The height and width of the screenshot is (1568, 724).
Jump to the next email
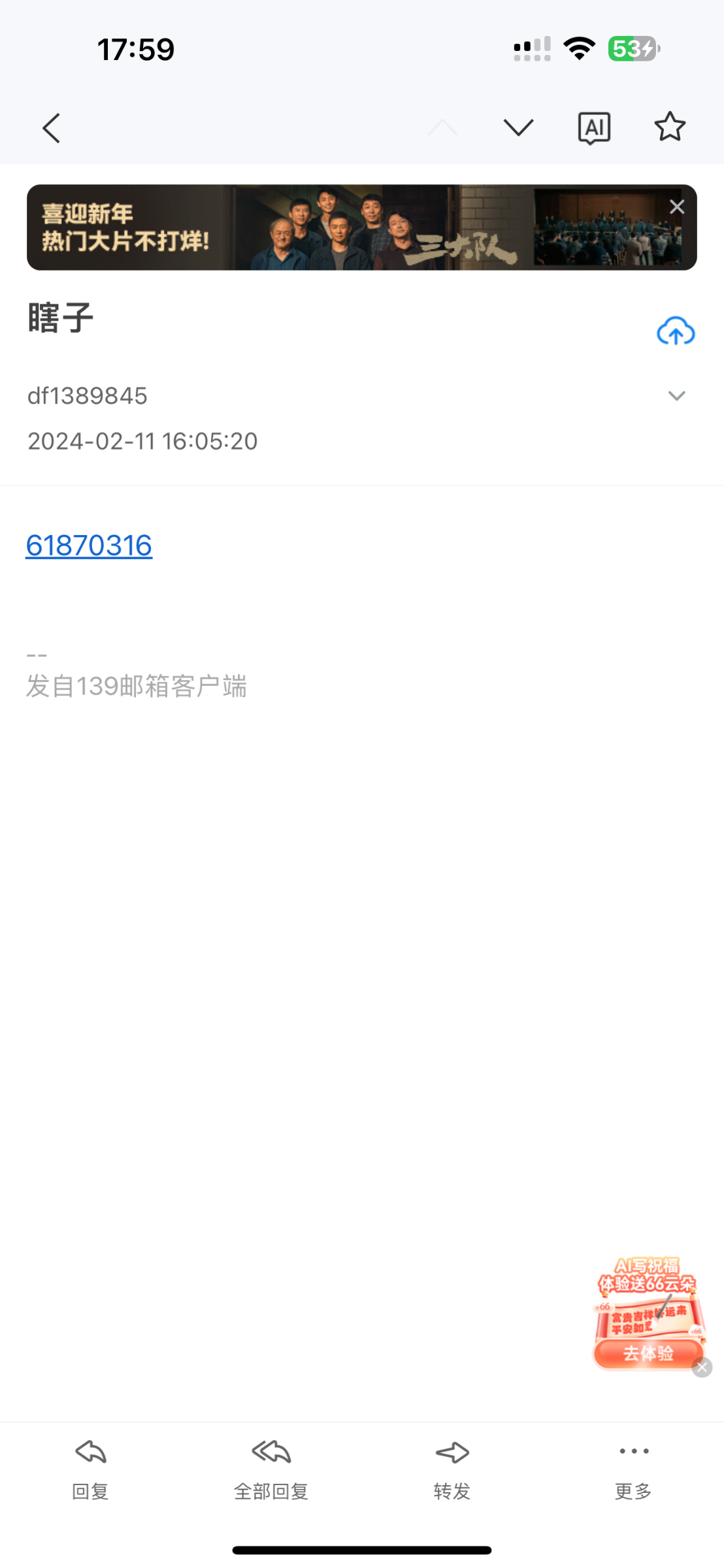pos(518,127)
